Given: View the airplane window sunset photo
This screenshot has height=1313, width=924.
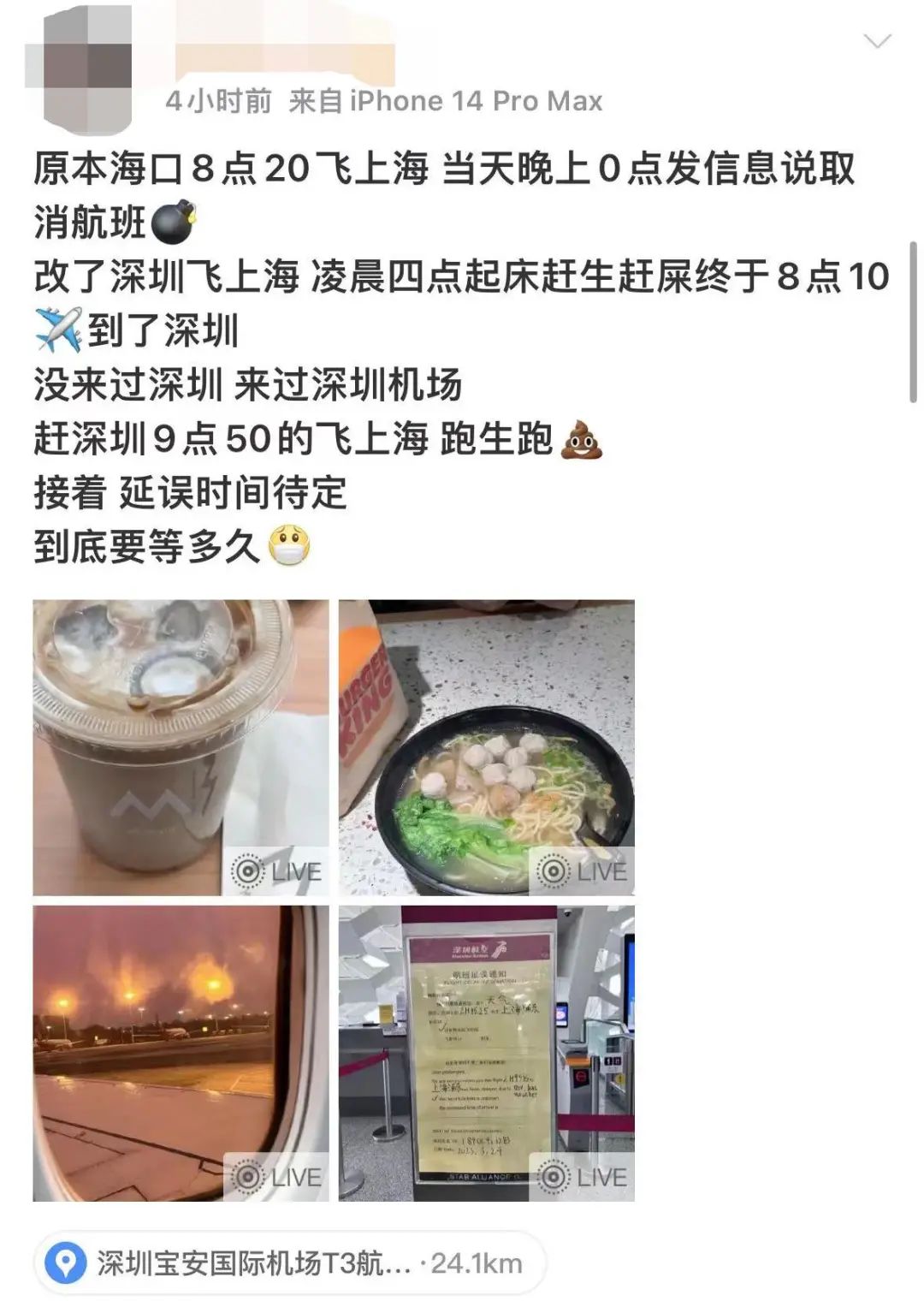Looking at the screenshot, I should 181,1053.
